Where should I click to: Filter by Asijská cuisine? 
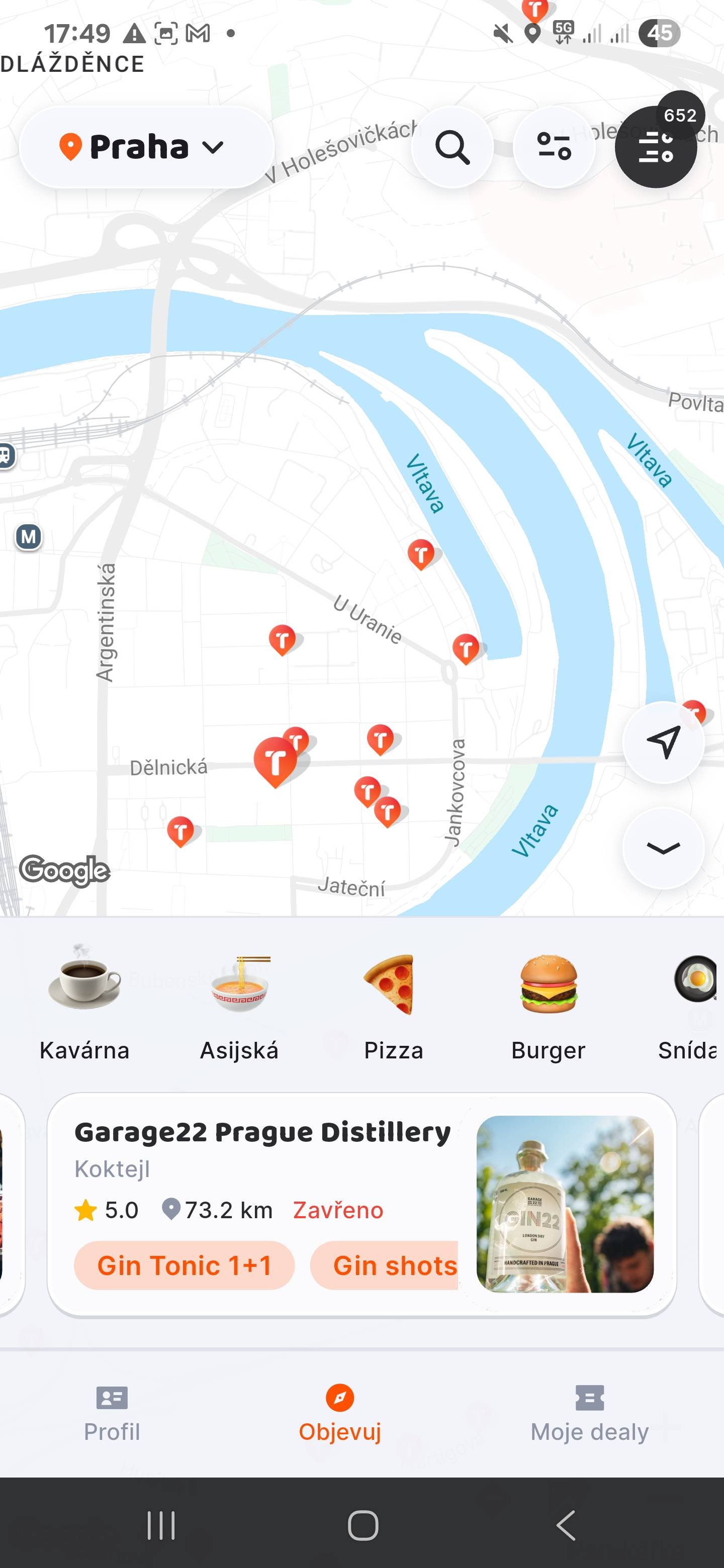pyautogui.click(x=239, y=1002)
